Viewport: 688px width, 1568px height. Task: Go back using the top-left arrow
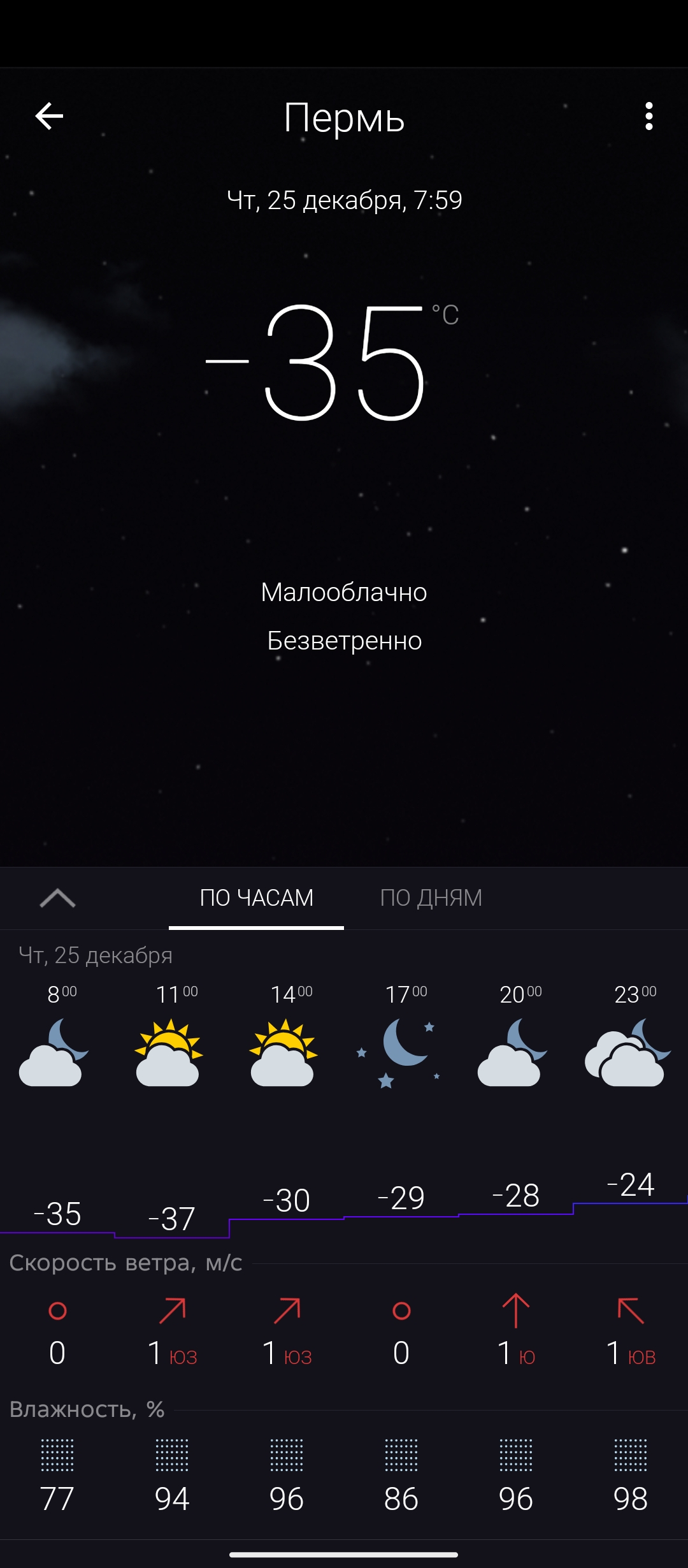click(49, 116)
